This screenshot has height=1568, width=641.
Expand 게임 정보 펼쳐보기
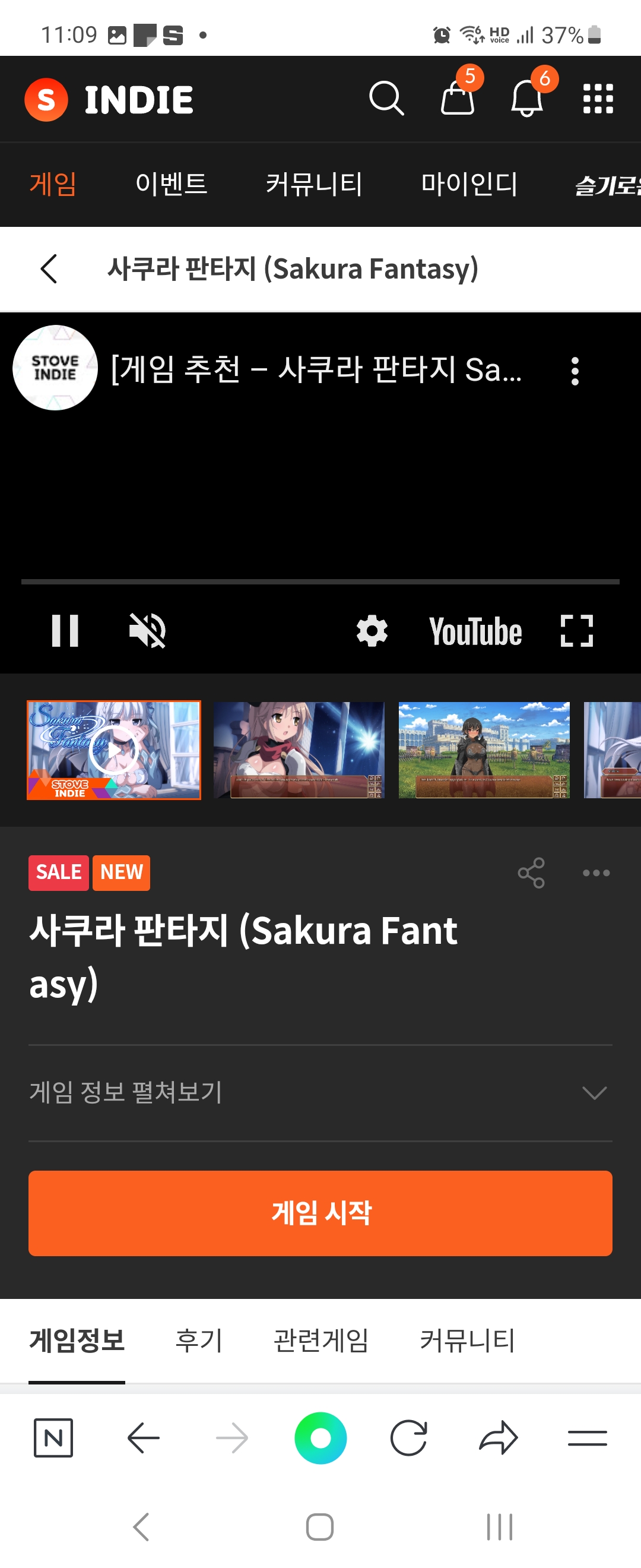(320, 1093)
